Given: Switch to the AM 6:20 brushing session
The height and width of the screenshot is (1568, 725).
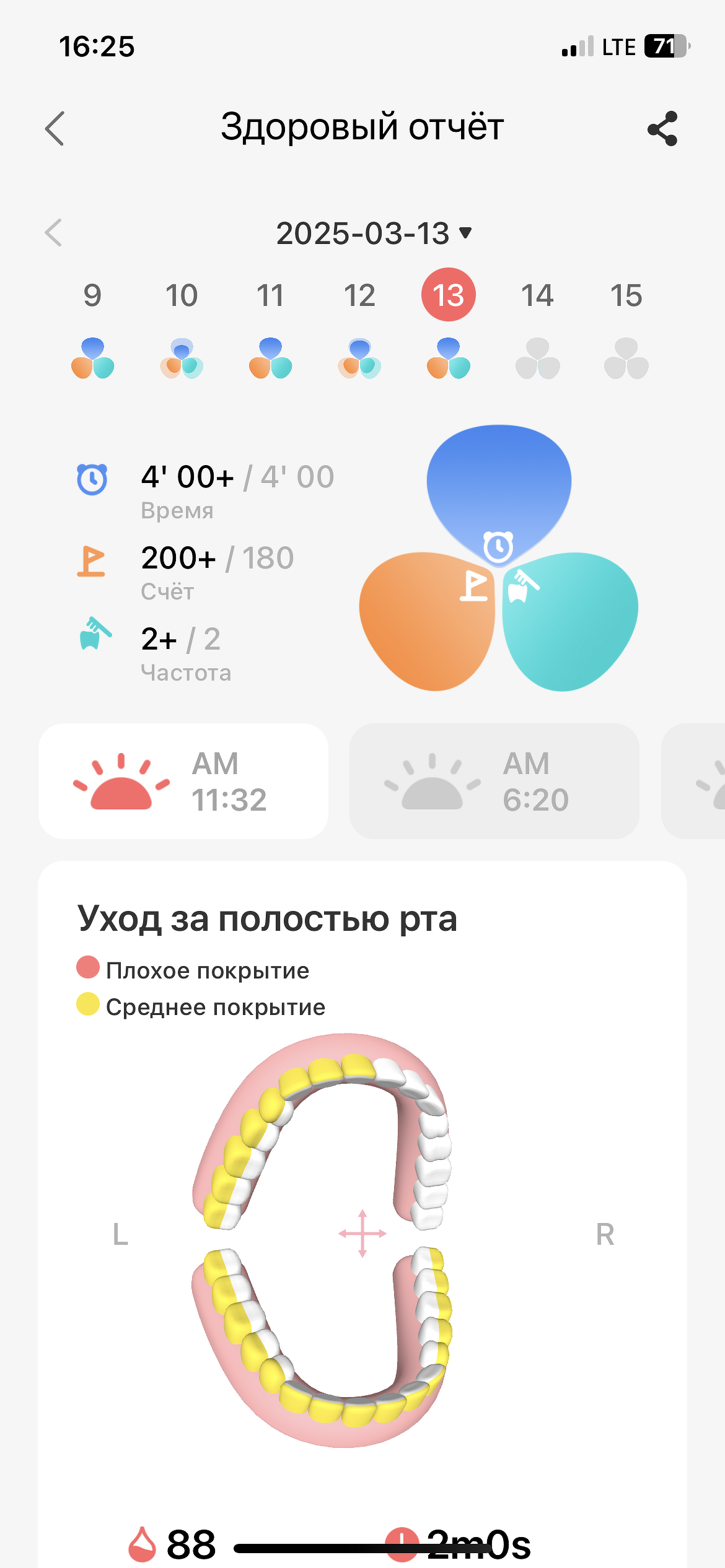Looking at the screenshot, I should [x=494, y=781].
